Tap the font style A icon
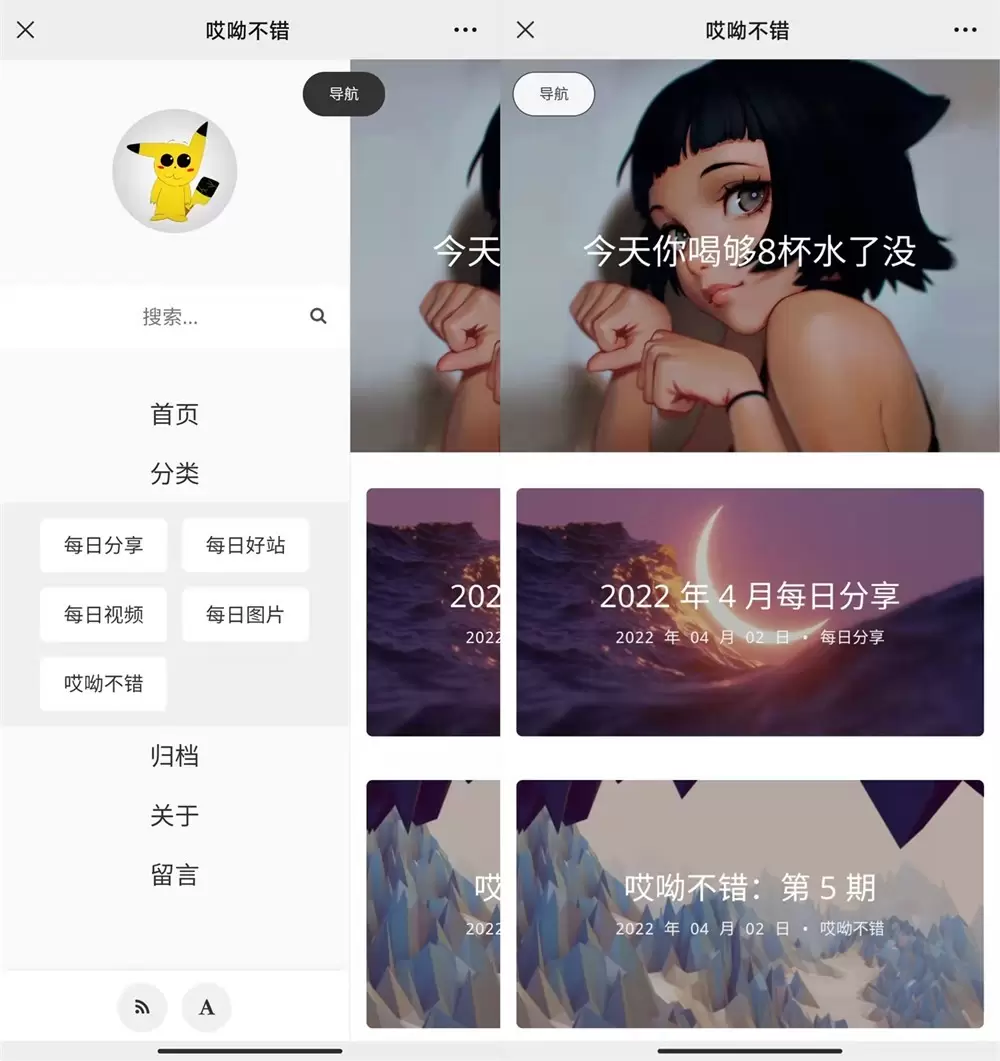1000x1061 pixels. click(206, 1007)
